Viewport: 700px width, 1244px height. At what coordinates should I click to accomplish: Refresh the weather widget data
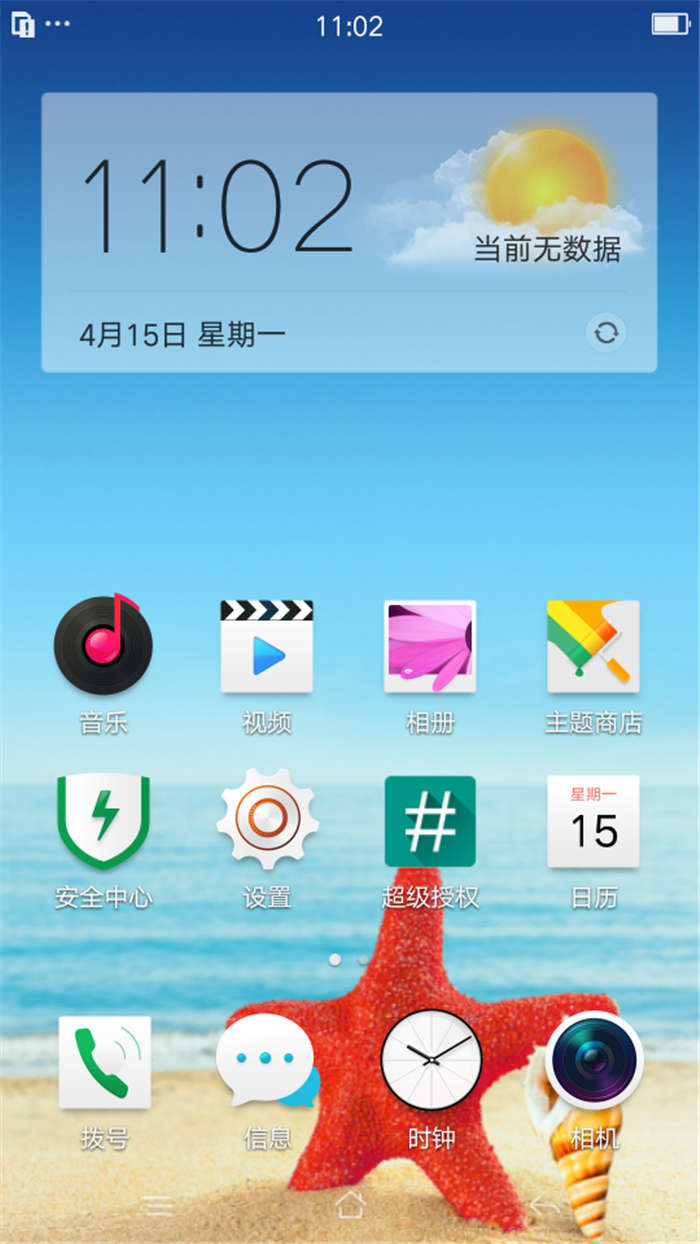tap(605, 333)
